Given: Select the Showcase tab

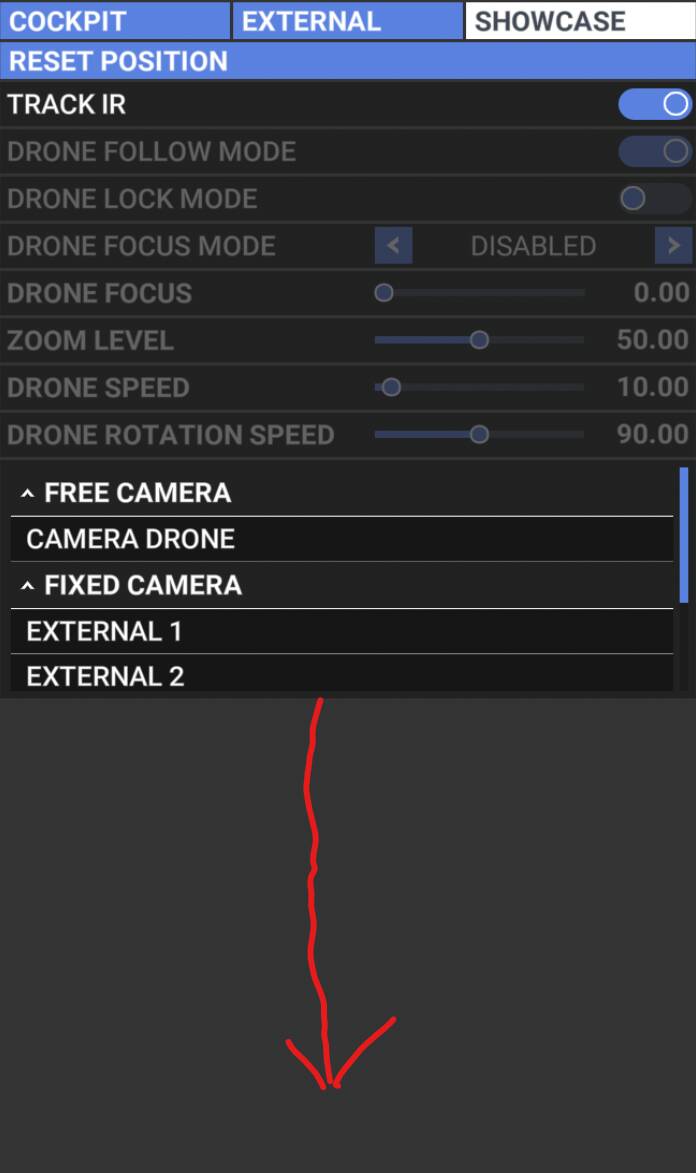Looking at the screenshot, I should 581,21.
